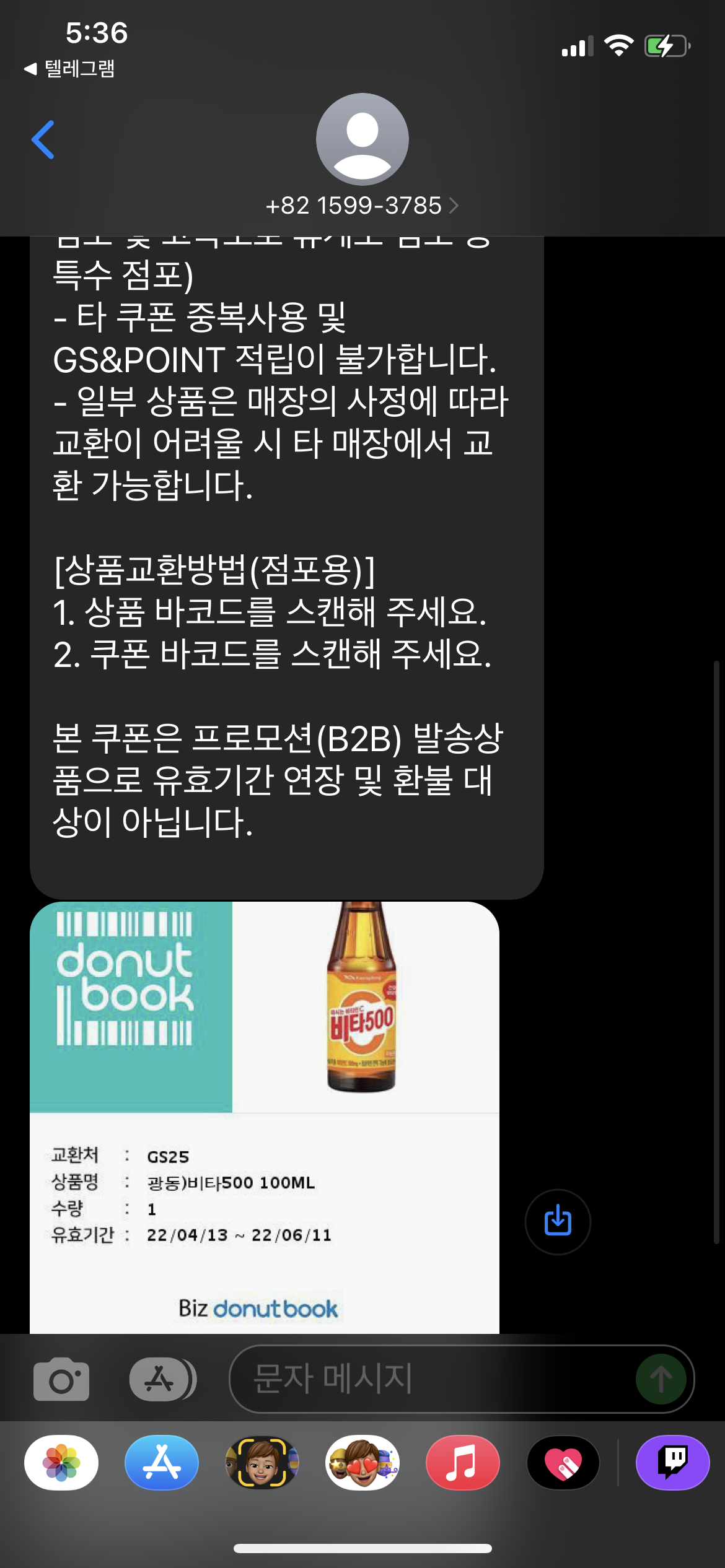Go back to the messages list
This screenshot has height=1568, width=725.
coord(43,140)
